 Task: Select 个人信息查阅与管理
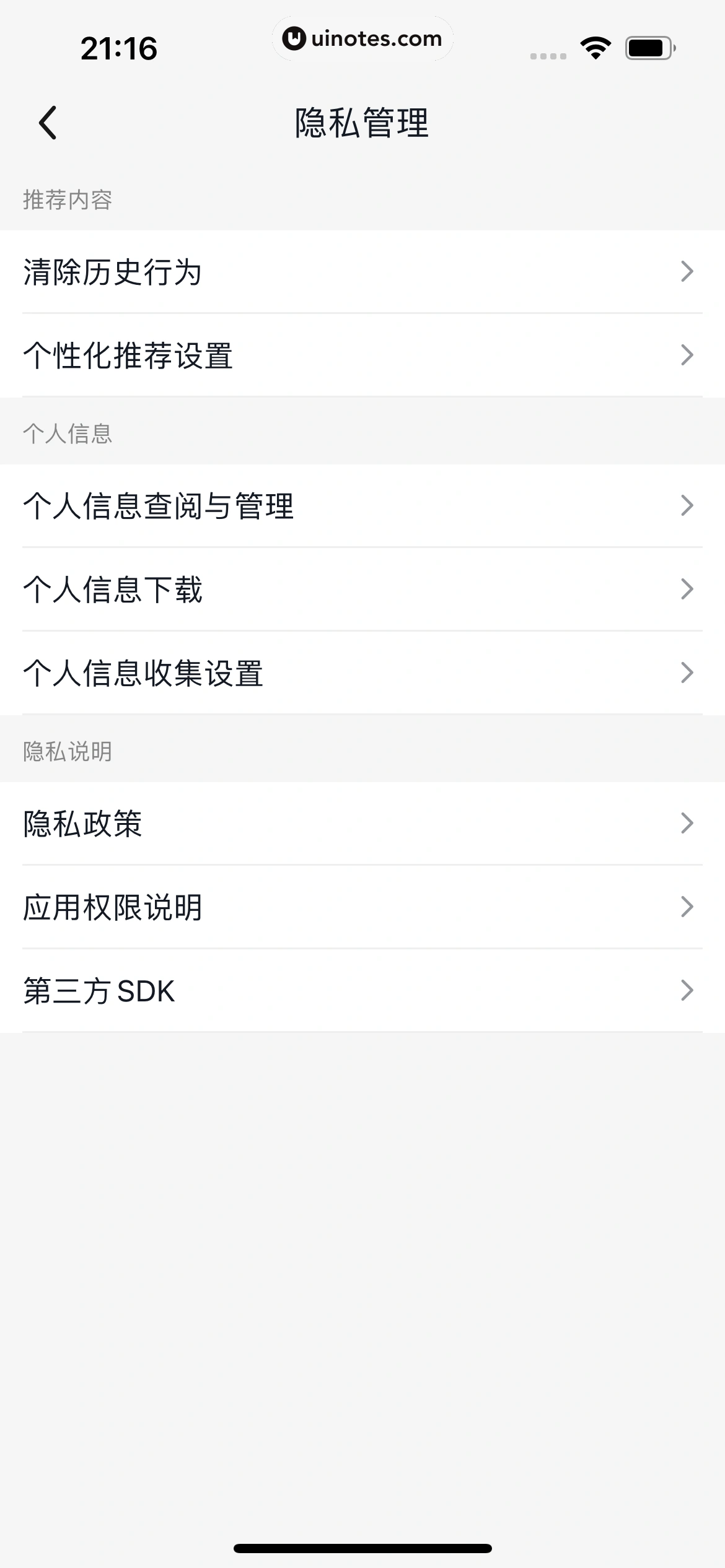tap(362, 506)
